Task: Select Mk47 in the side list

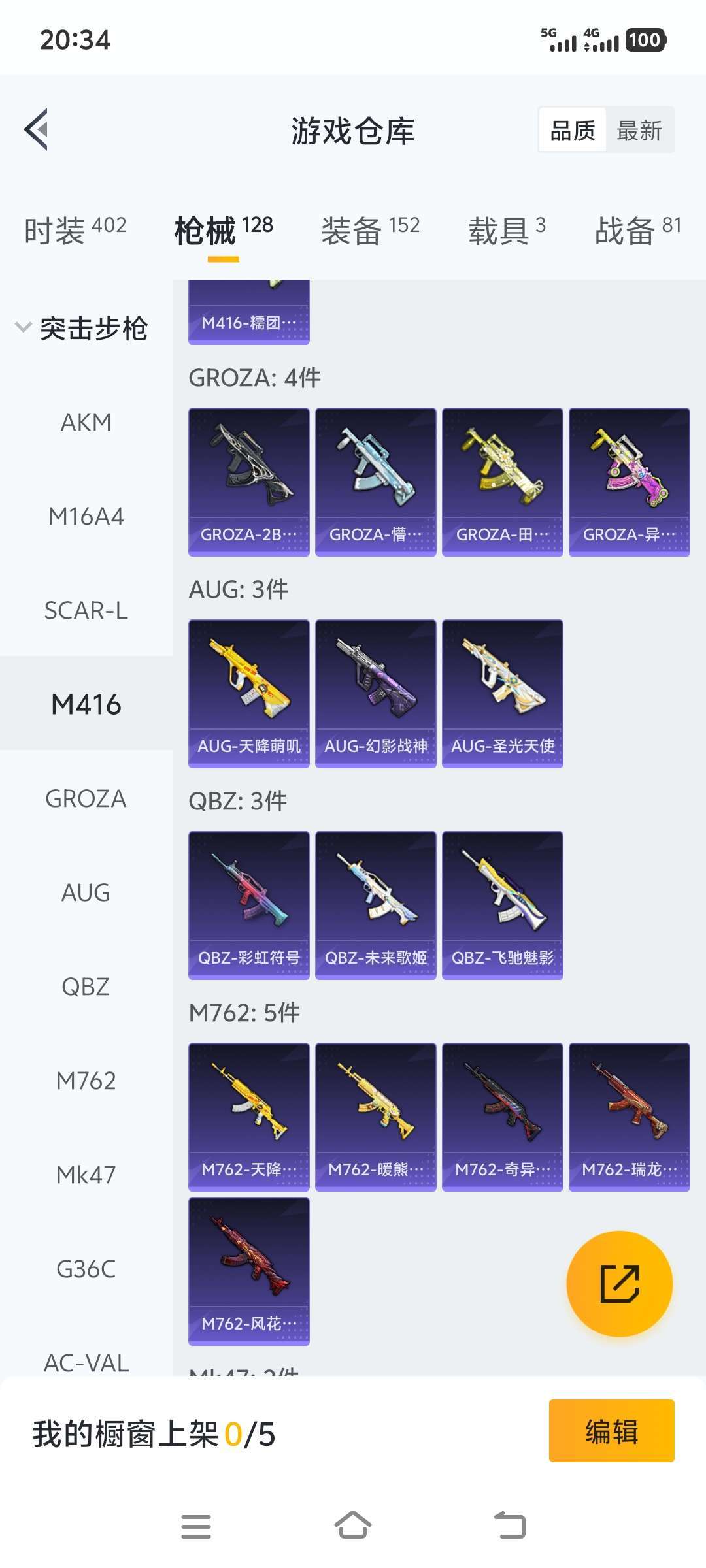Action: (x=86, y=1175)
